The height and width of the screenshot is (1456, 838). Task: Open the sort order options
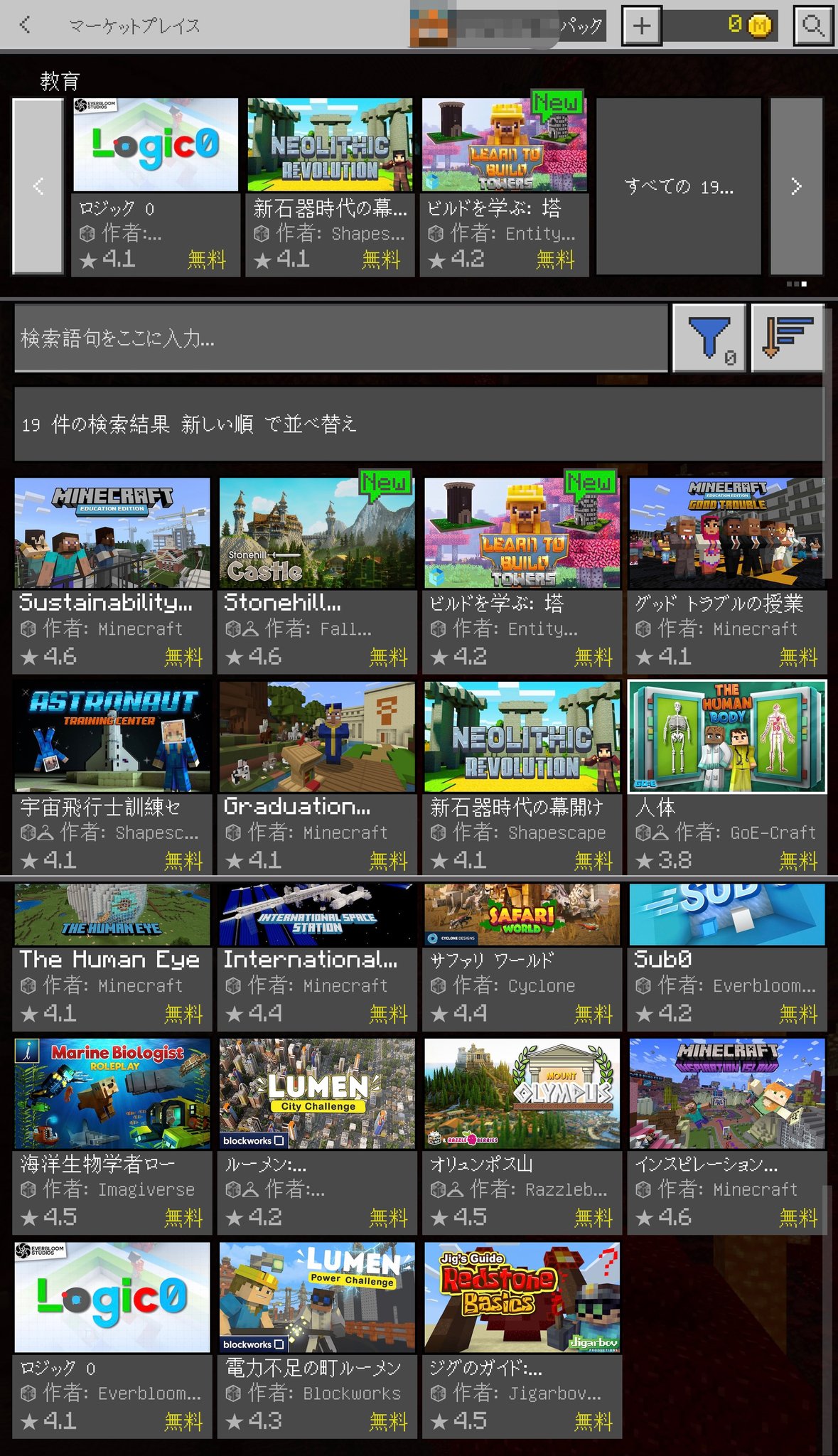(788, 338)
